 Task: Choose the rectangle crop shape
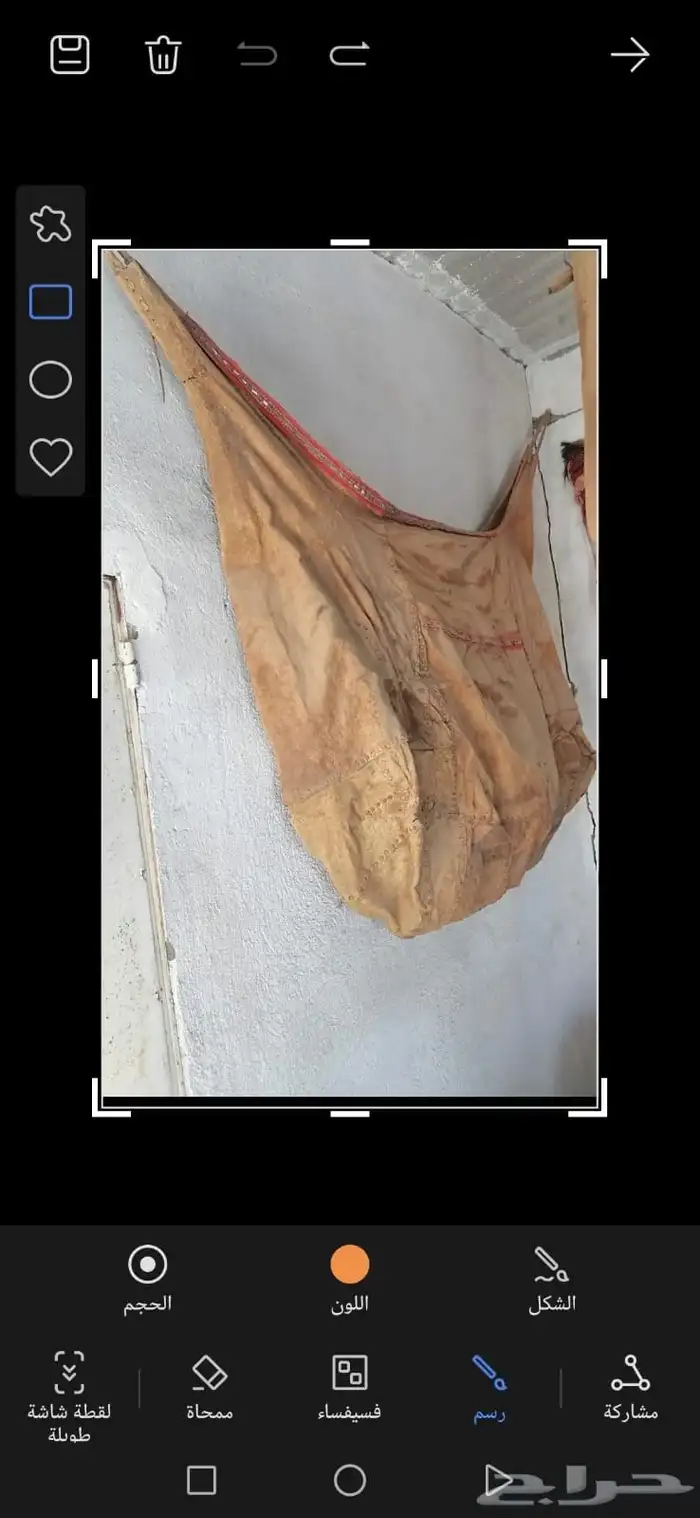pyautogui.click(x=50, y=302)
